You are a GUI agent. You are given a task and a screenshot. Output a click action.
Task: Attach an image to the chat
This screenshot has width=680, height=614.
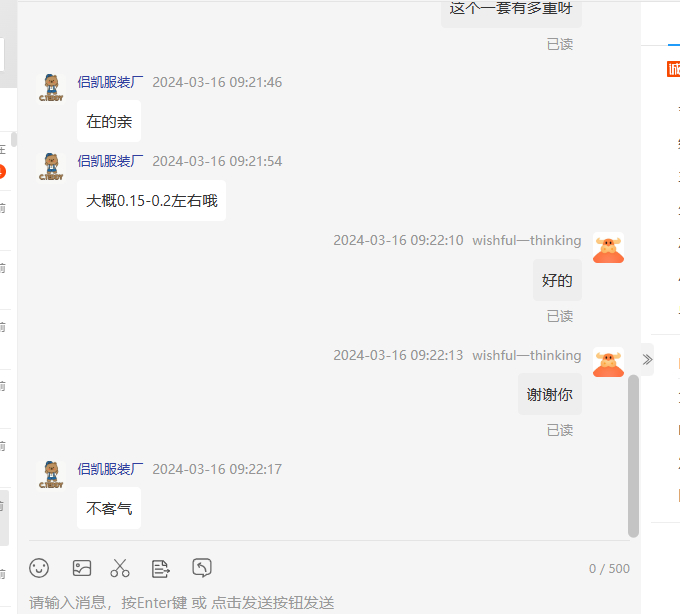82,568
